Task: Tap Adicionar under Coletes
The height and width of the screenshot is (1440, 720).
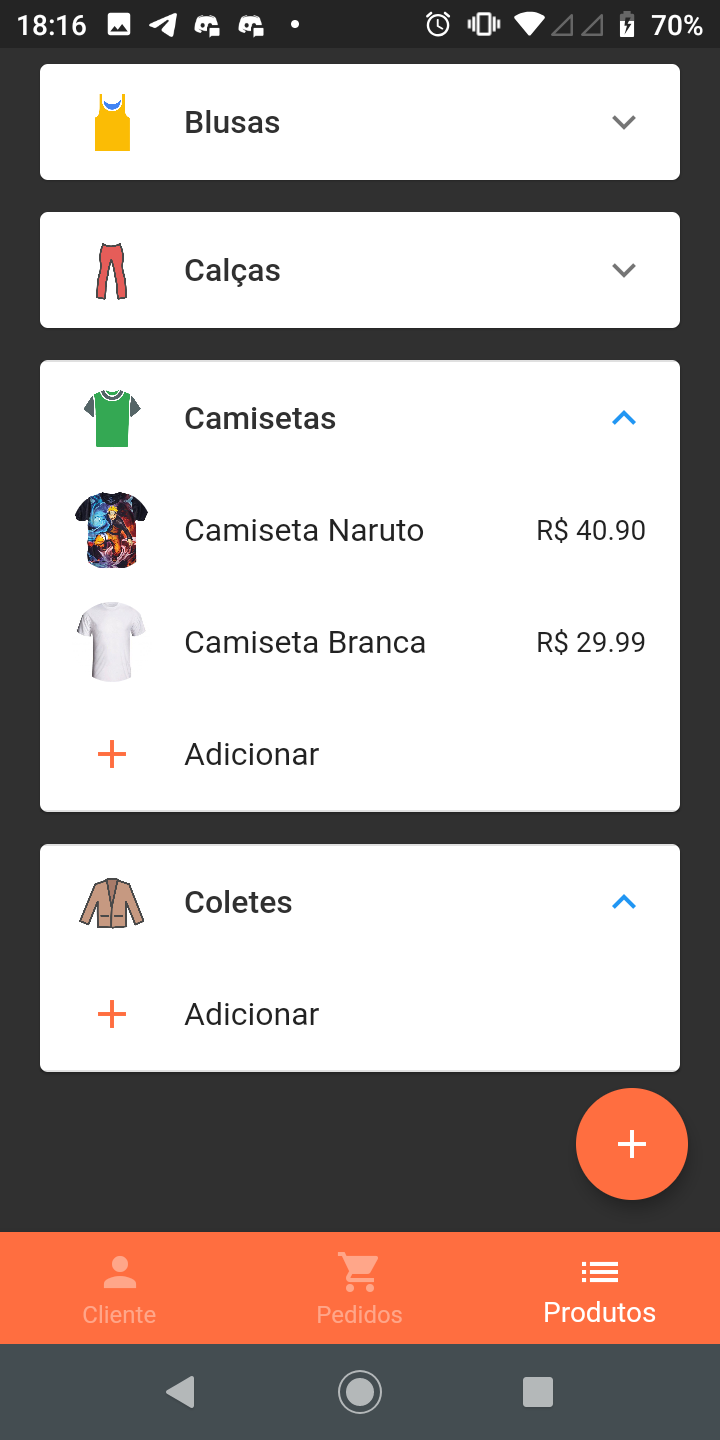Action: [x=251, y=1014]
